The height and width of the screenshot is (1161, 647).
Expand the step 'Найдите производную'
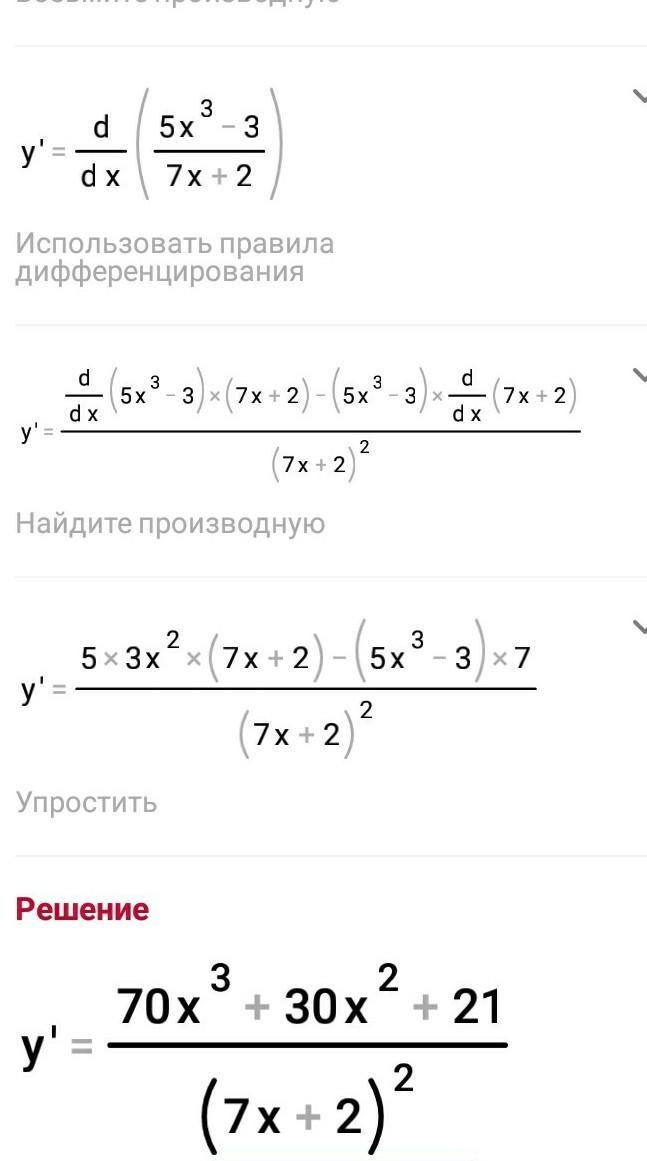click(638, 375)
